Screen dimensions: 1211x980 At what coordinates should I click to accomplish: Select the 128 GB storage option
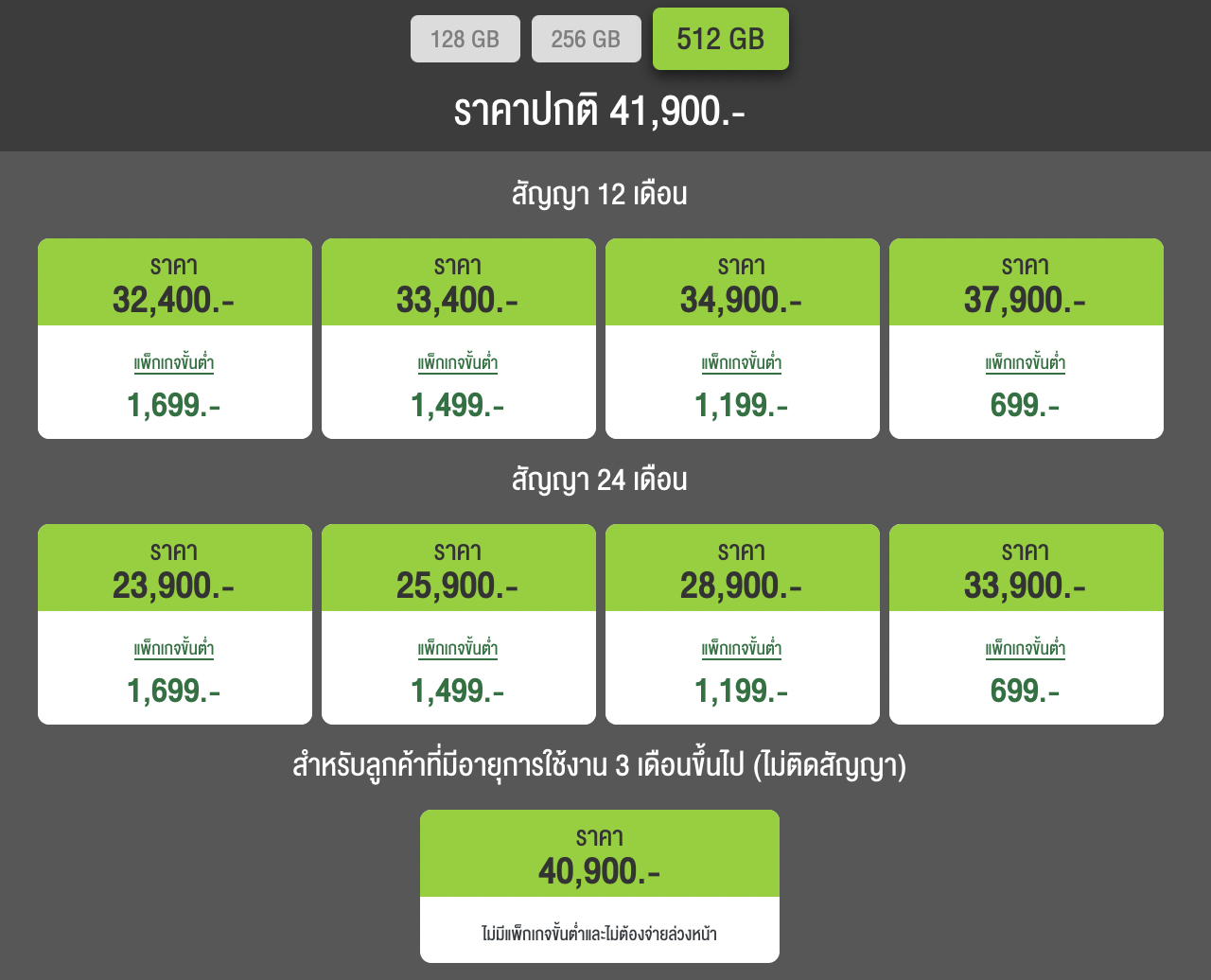click(465, 39)
